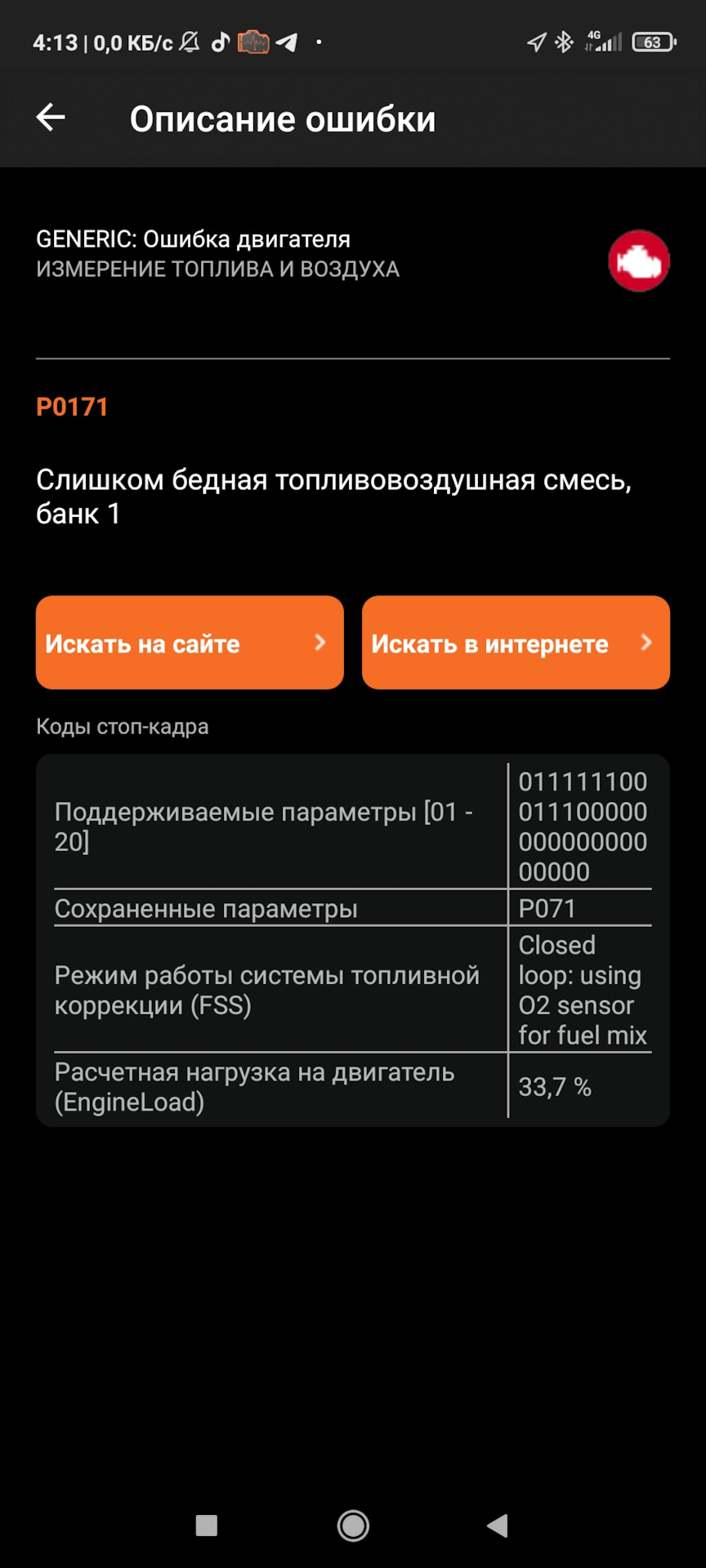
Task: Open recent apps from the navigation bar
Action: coord(207,1525)
